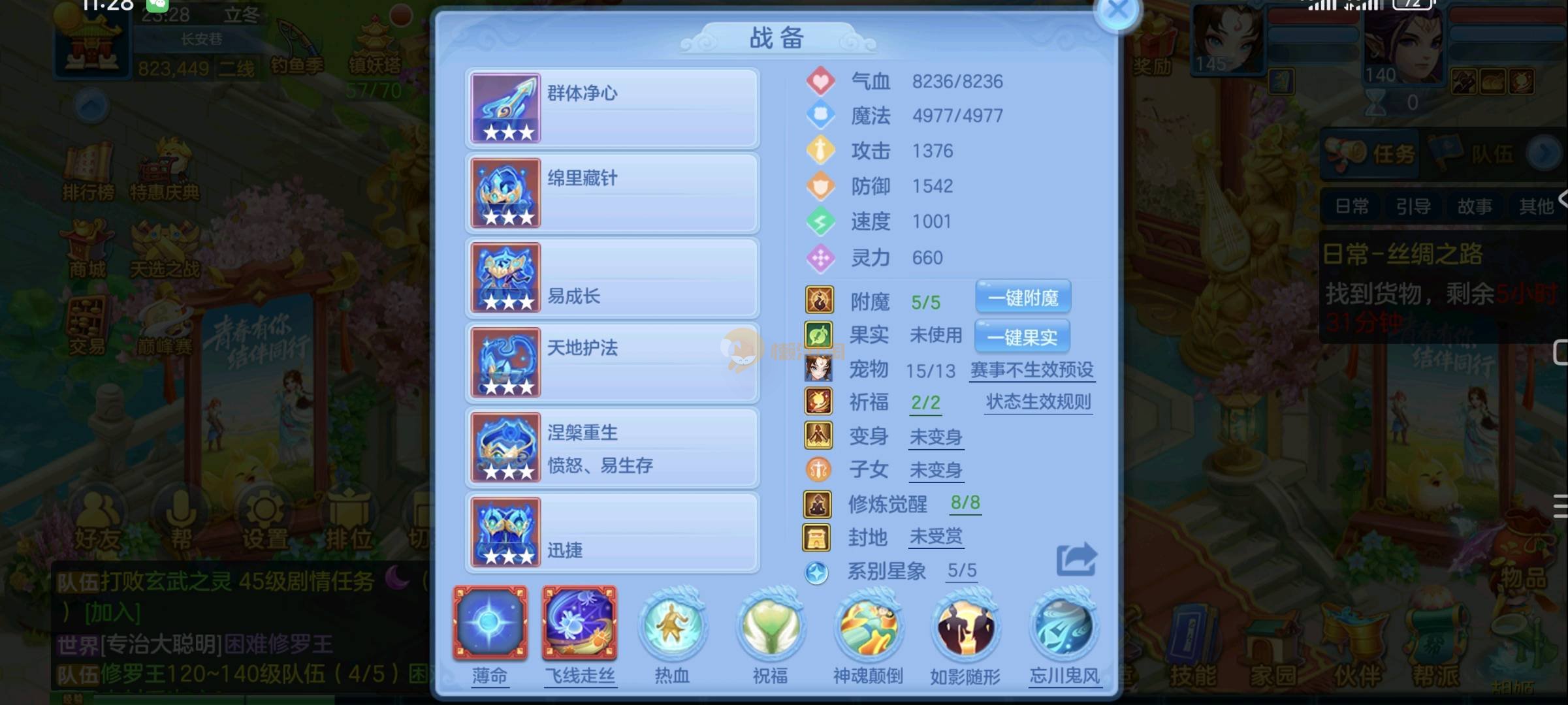Select the 迅捷 equipment slot
The width and height of the screenshot is (1568, 705).
[x=612, y=533]
